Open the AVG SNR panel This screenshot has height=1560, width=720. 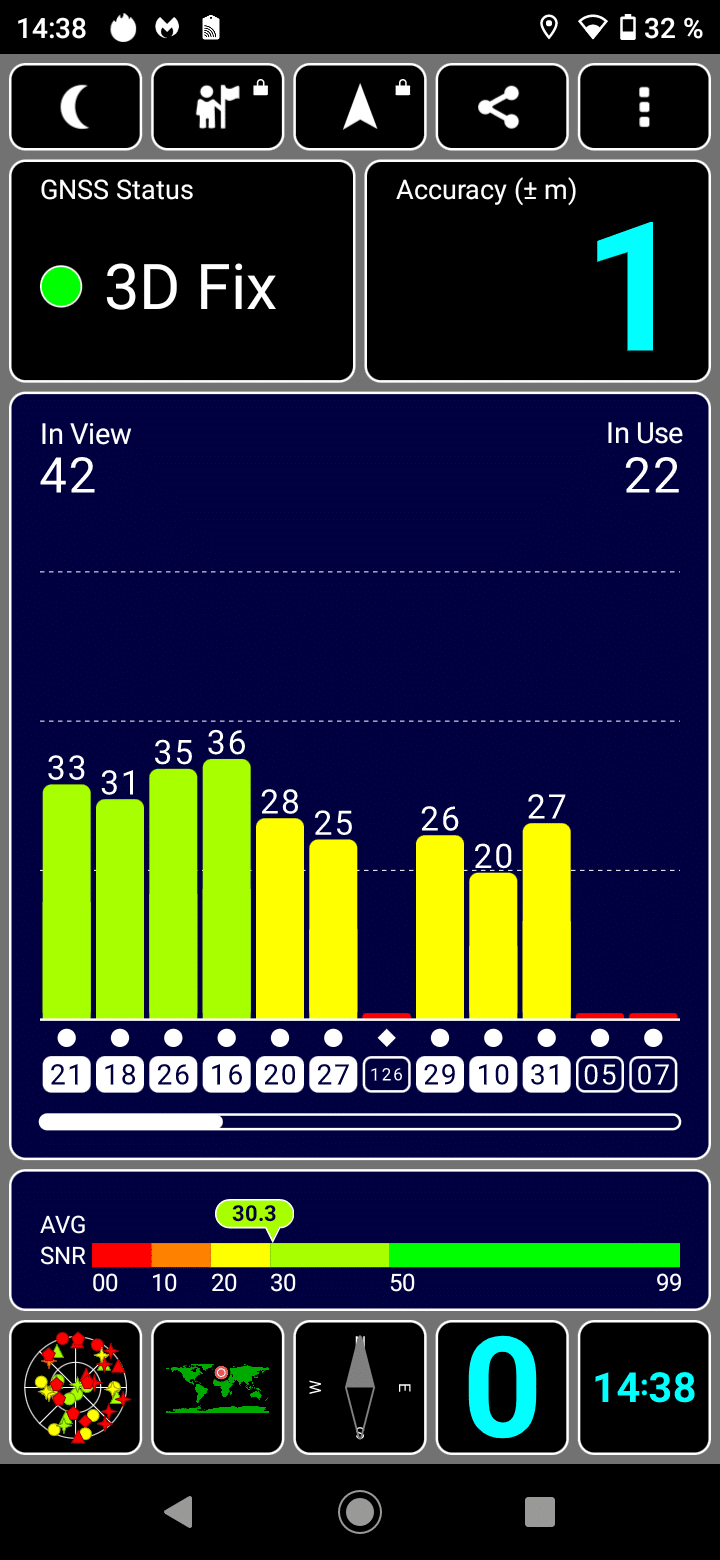pyautogui.click(x=360, y=1240)
